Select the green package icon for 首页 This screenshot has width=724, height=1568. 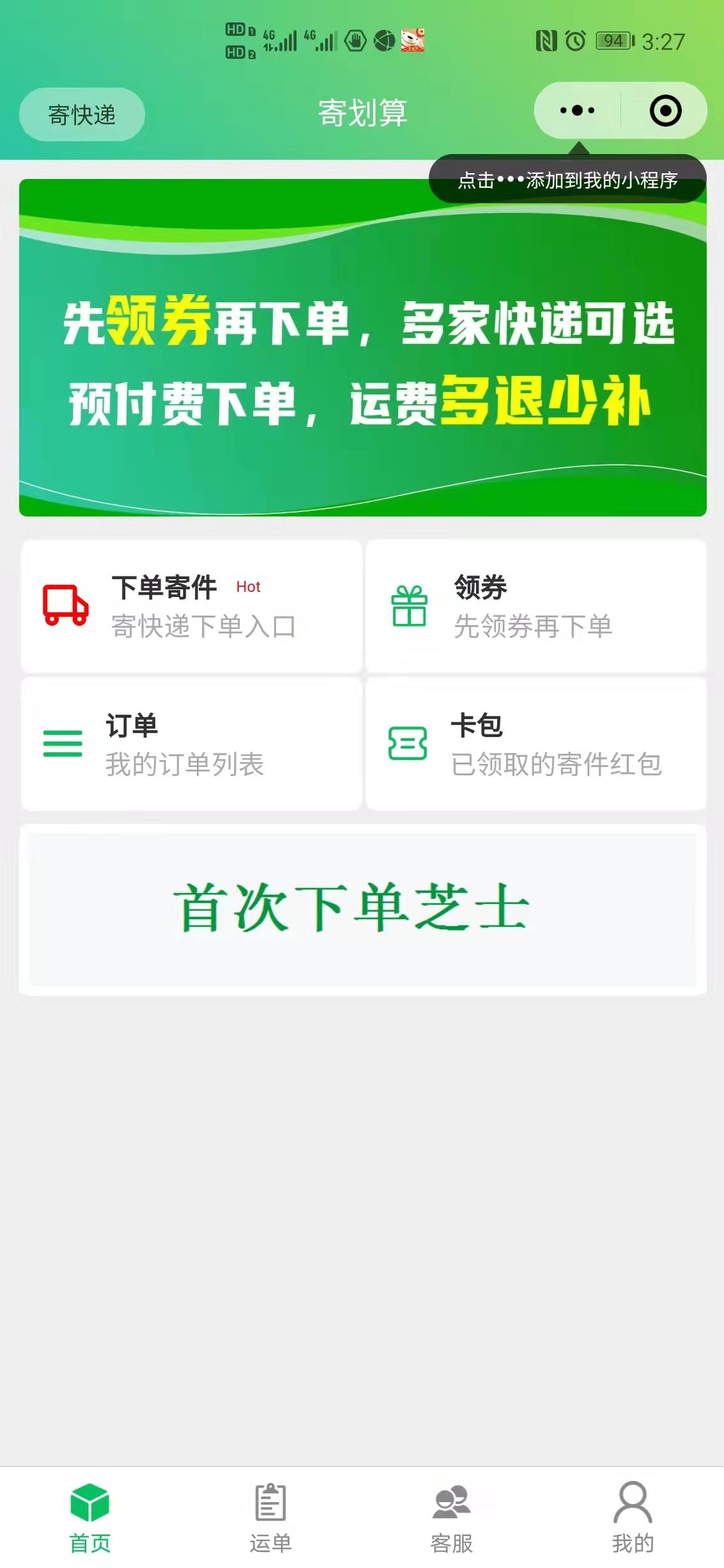point(90,1496)
